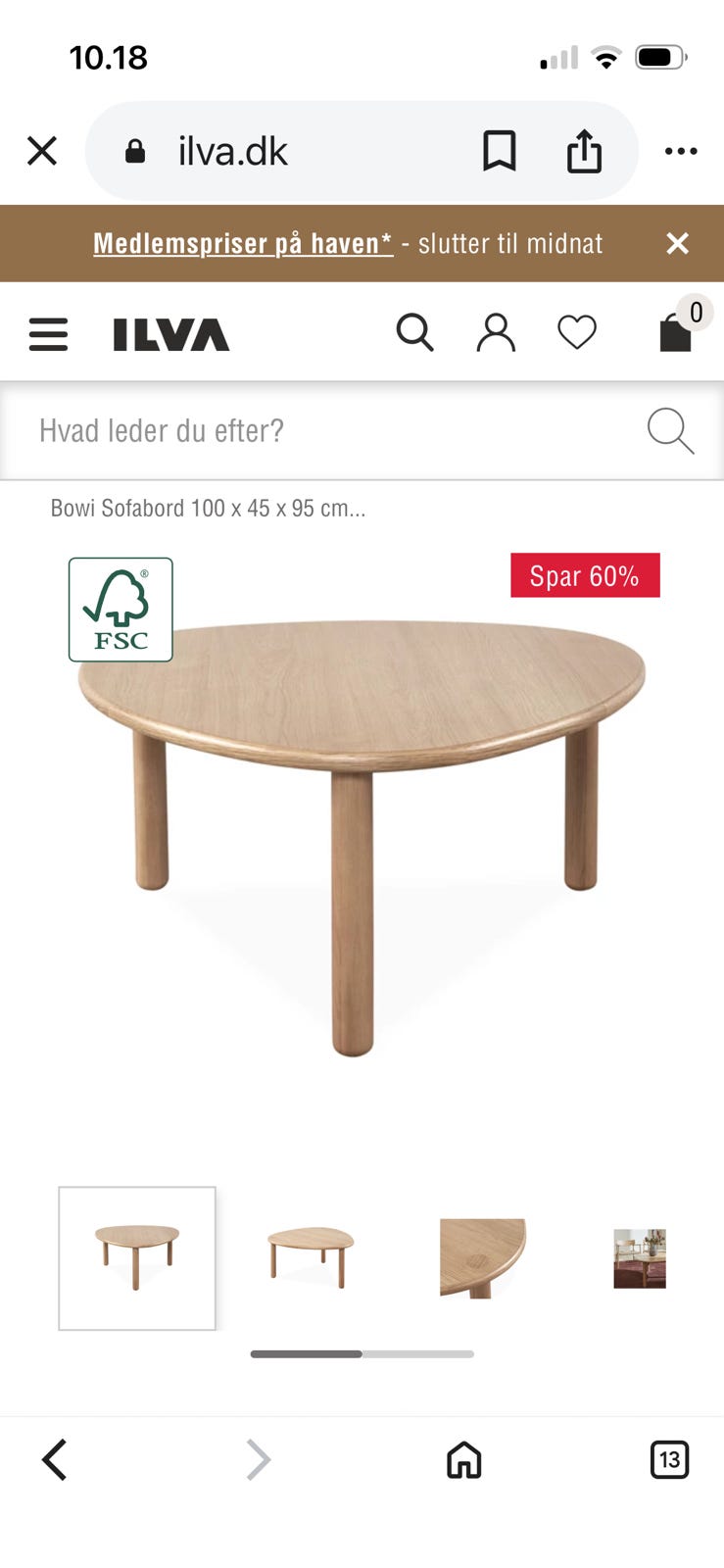724x1568 pixels.
Task: Return home with the house icon
Action: 463,1459
